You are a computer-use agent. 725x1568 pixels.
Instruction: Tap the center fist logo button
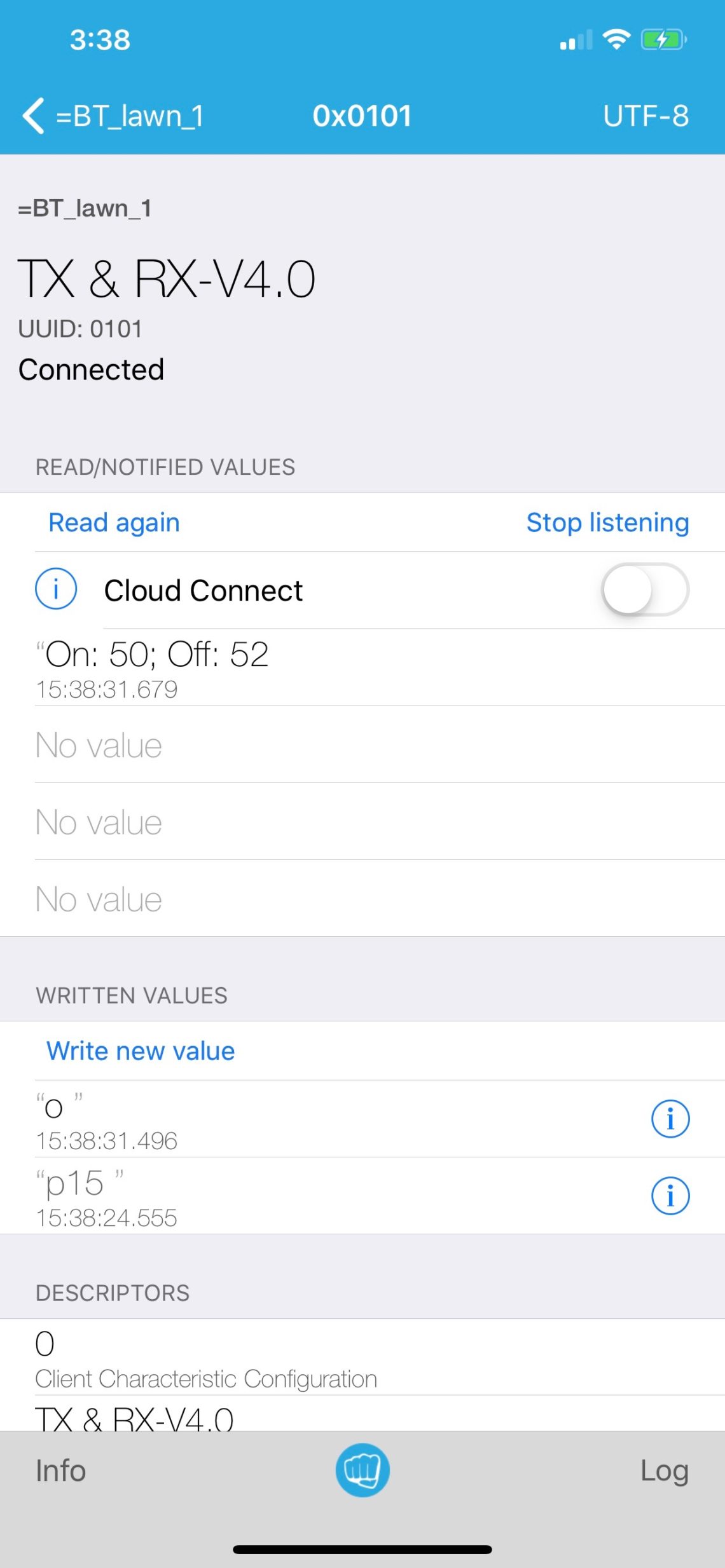[x=362, y=1470]
